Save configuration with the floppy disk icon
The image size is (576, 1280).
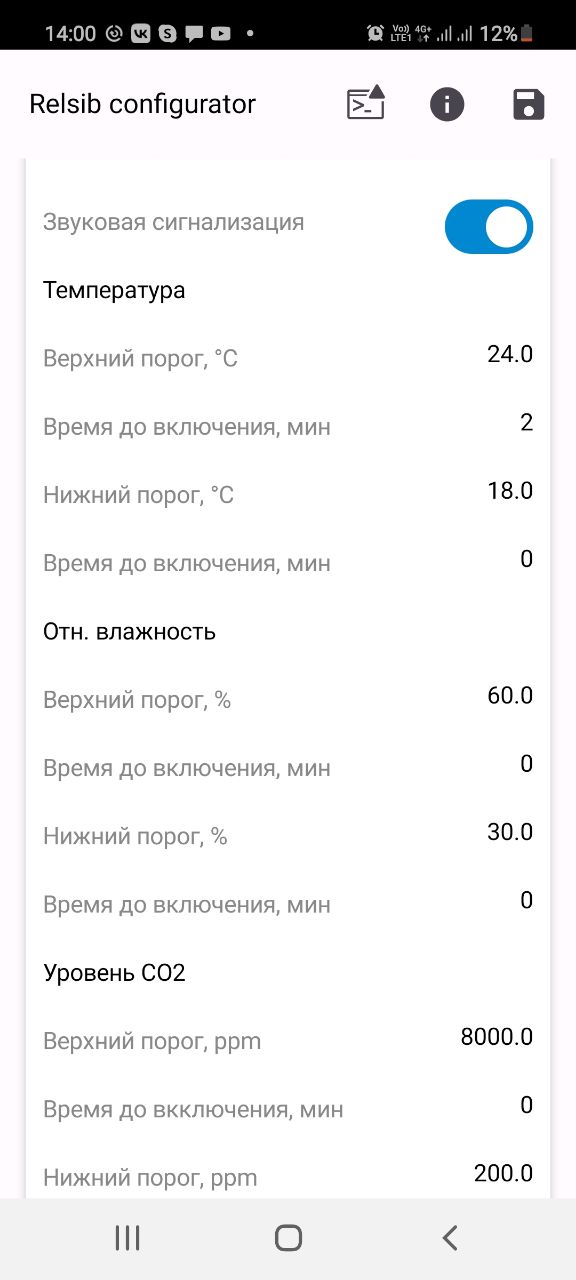(x=528, y=104)
